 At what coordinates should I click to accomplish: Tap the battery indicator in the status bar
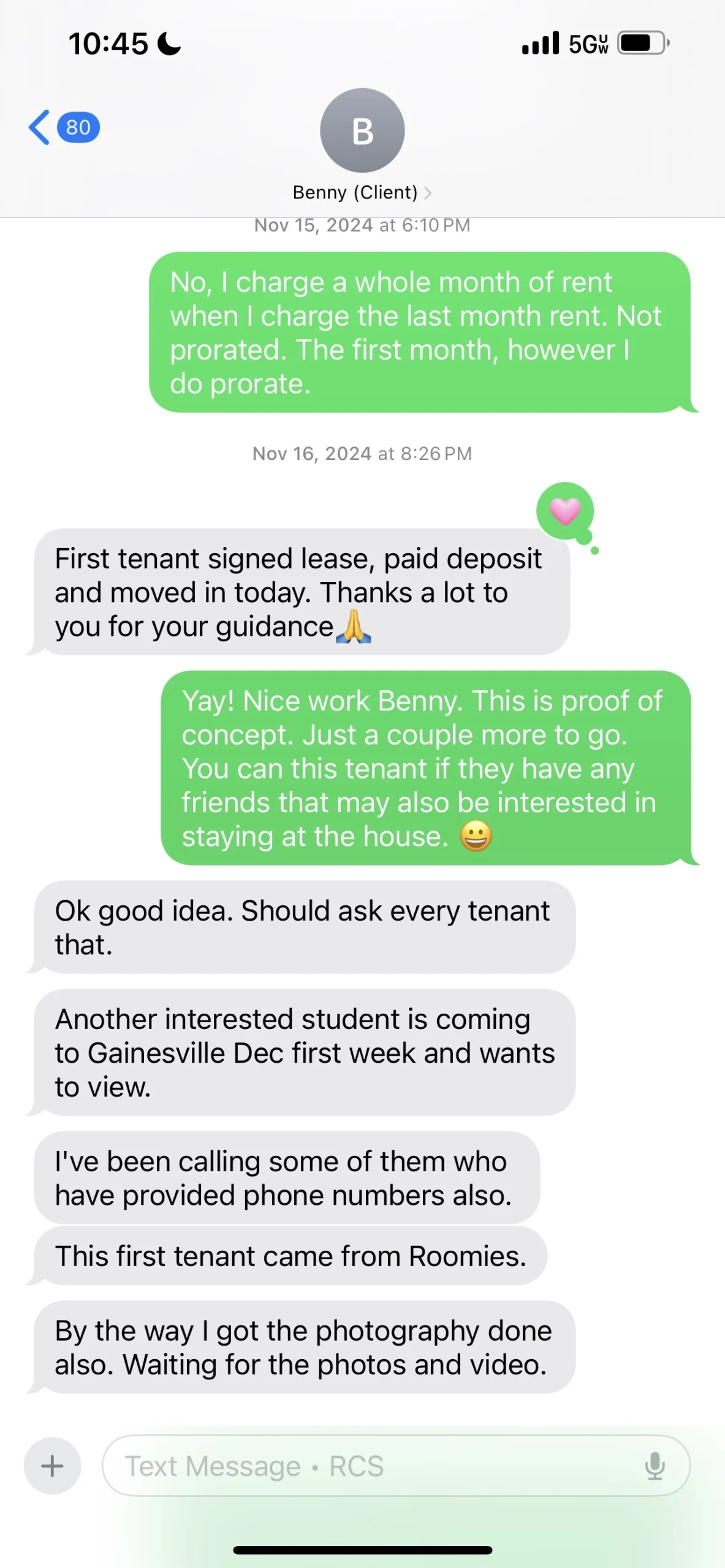pos(640,43)
